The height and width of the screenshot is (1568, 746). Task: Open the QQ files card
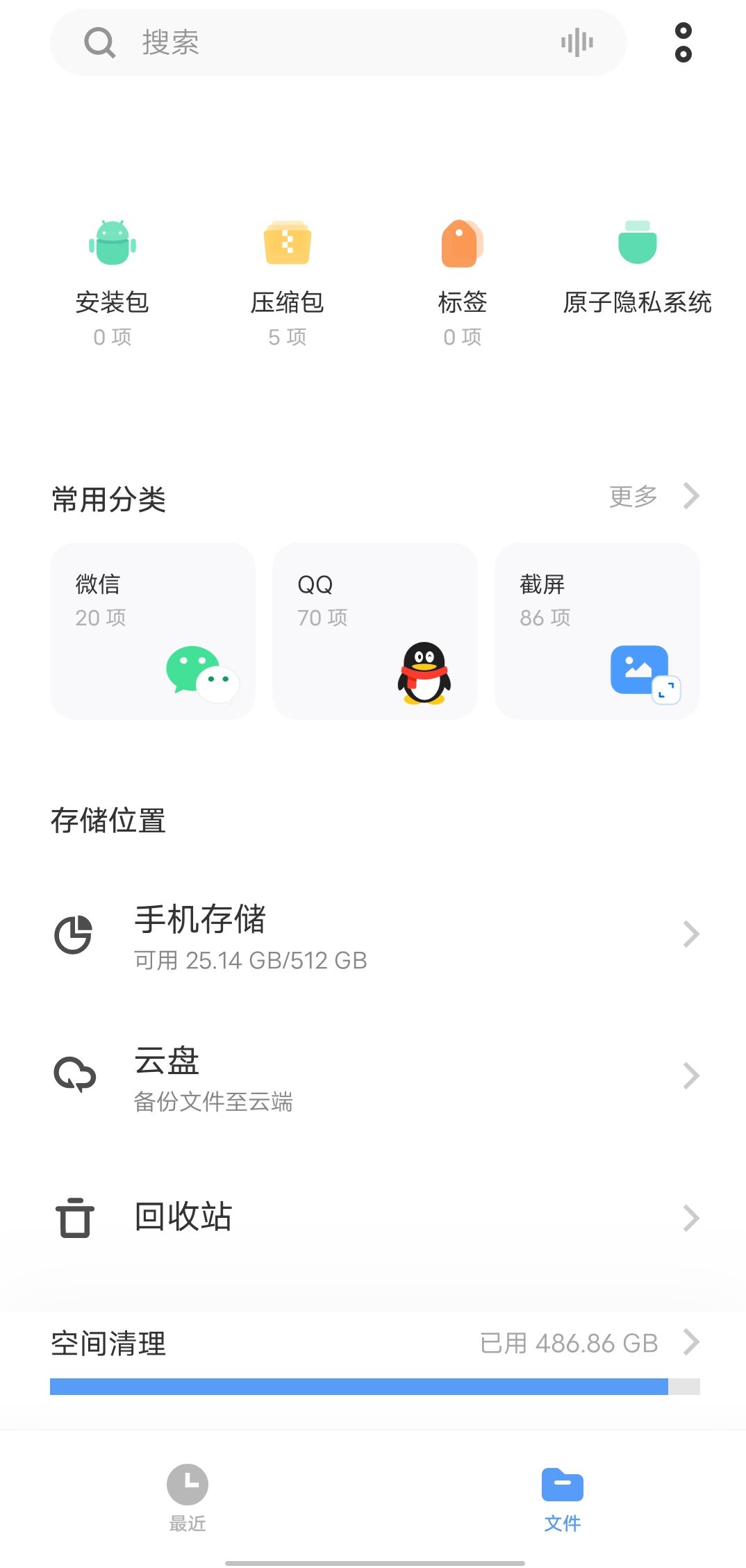click(x=375, y=631)
